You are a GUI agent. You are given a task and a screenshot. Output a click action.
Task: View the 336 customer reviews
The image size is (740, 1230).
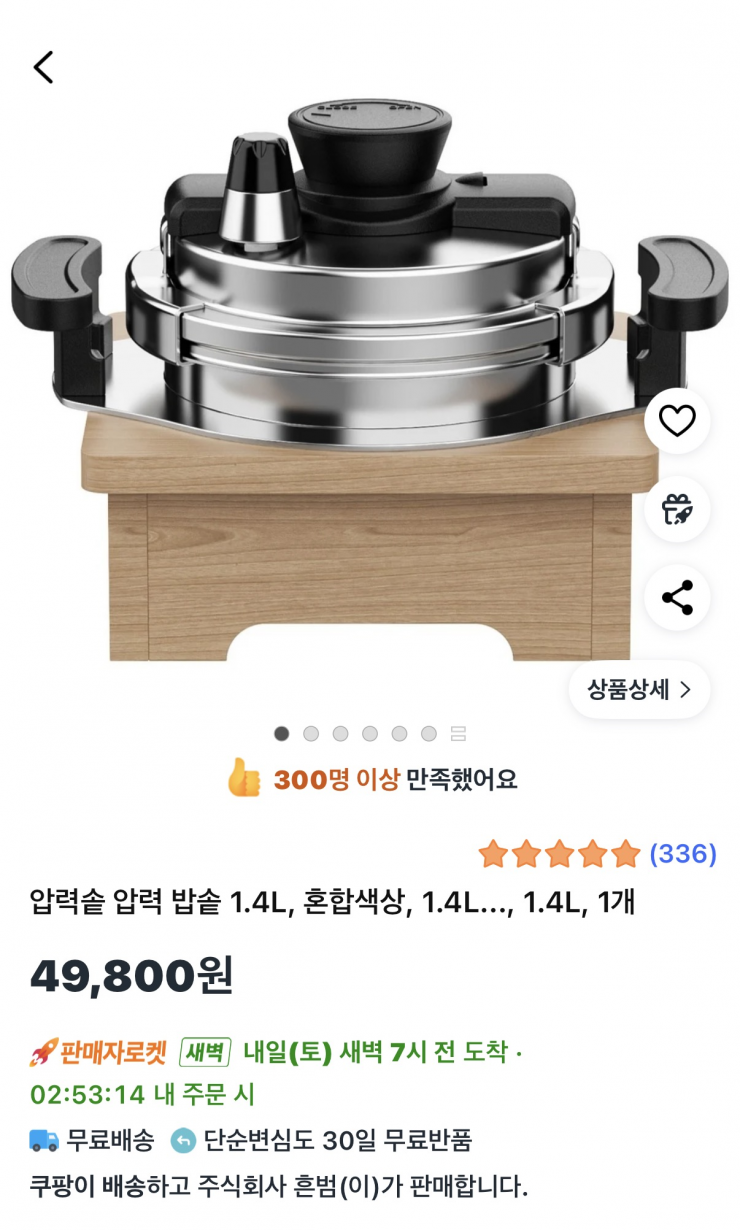[683, 854]
